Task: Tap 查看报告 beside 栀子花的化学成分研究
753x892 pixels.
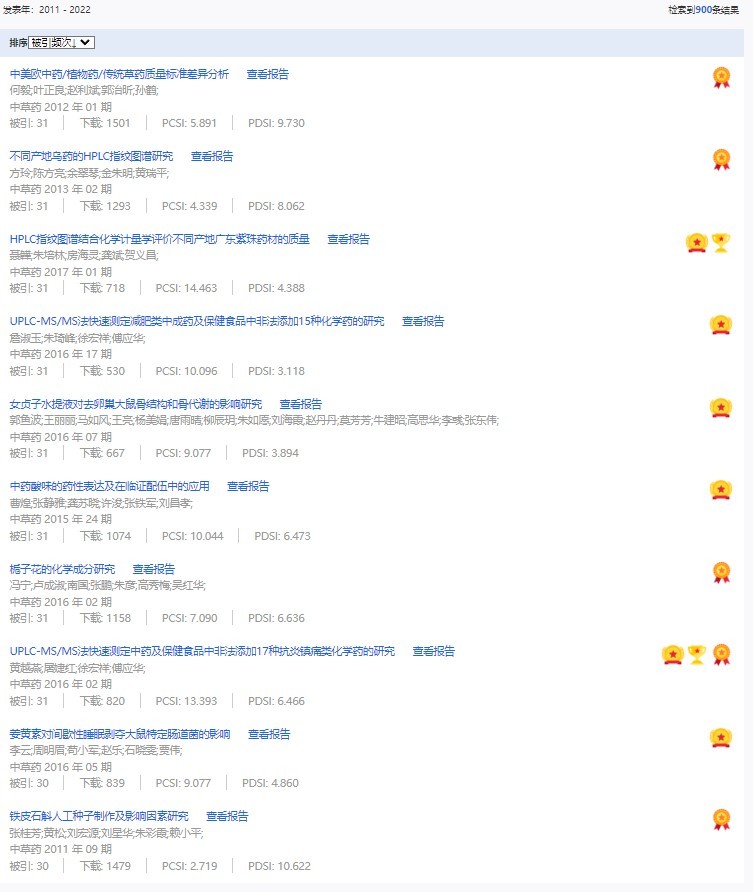Action: 154,569
